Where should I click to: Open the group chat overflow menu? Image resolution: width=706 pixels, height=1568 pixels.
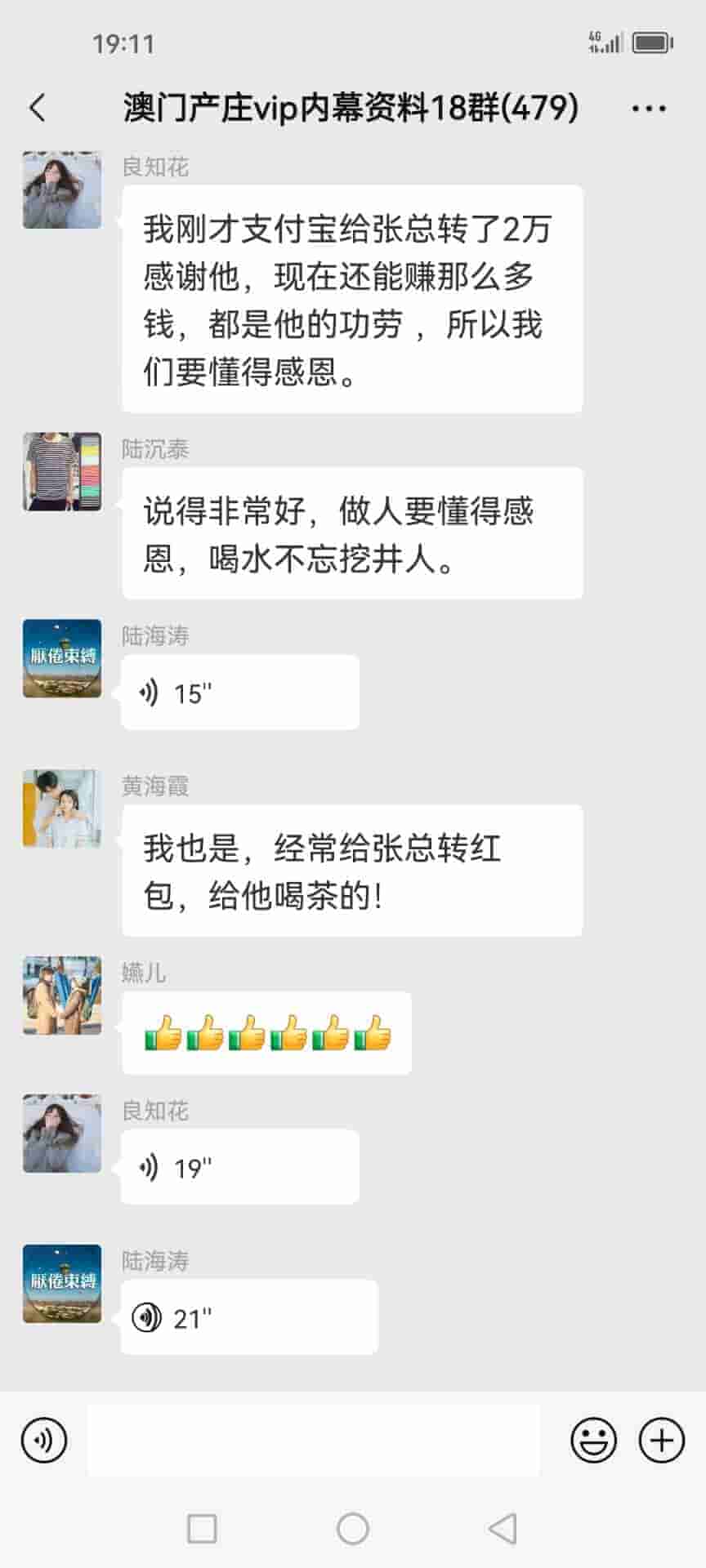tap(649, 108)
